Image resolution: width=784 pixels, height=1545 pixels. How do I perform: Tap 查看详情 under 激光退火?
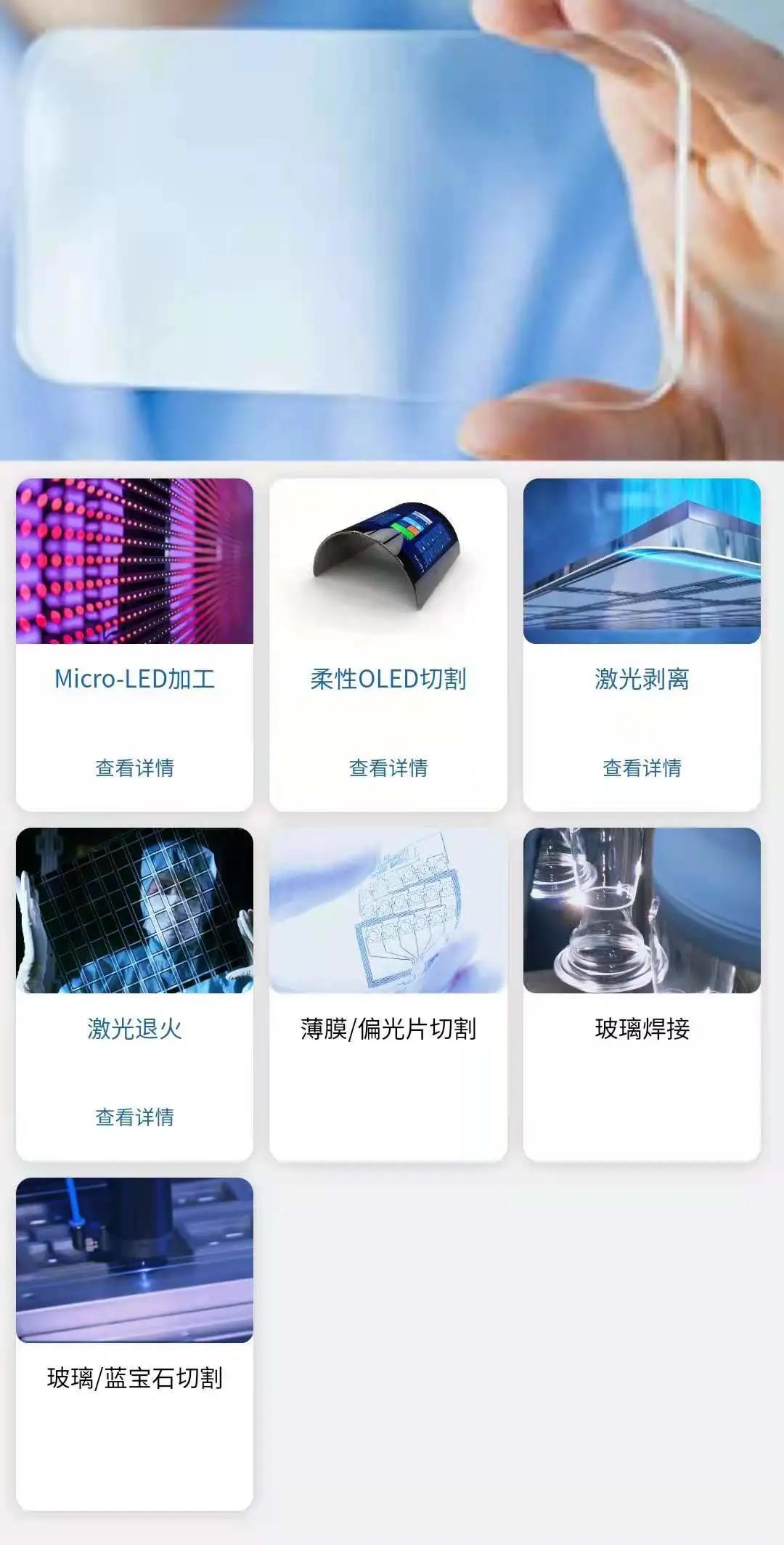(x=134, y=1117)
